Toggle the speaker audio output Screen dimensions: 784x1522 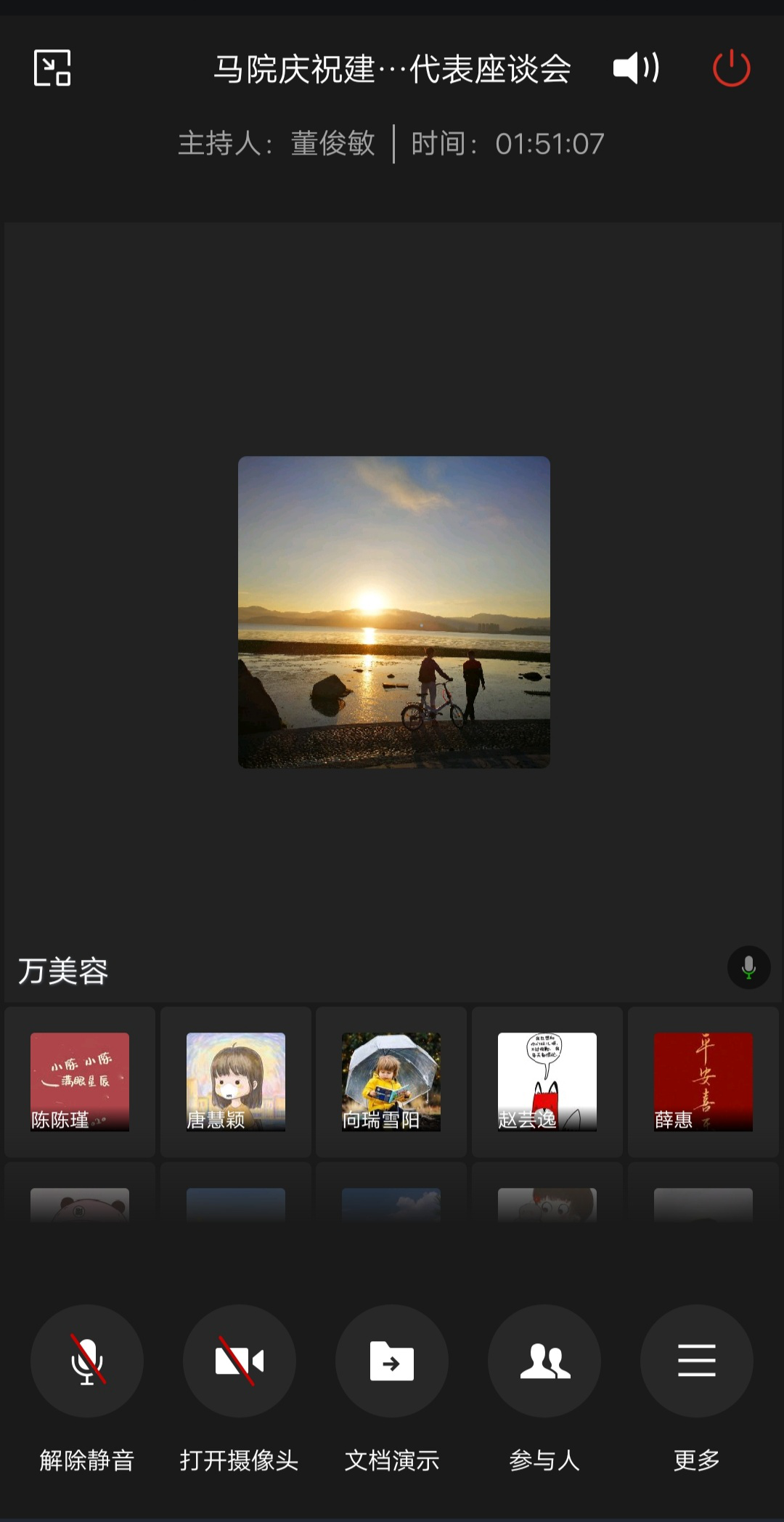636,68
